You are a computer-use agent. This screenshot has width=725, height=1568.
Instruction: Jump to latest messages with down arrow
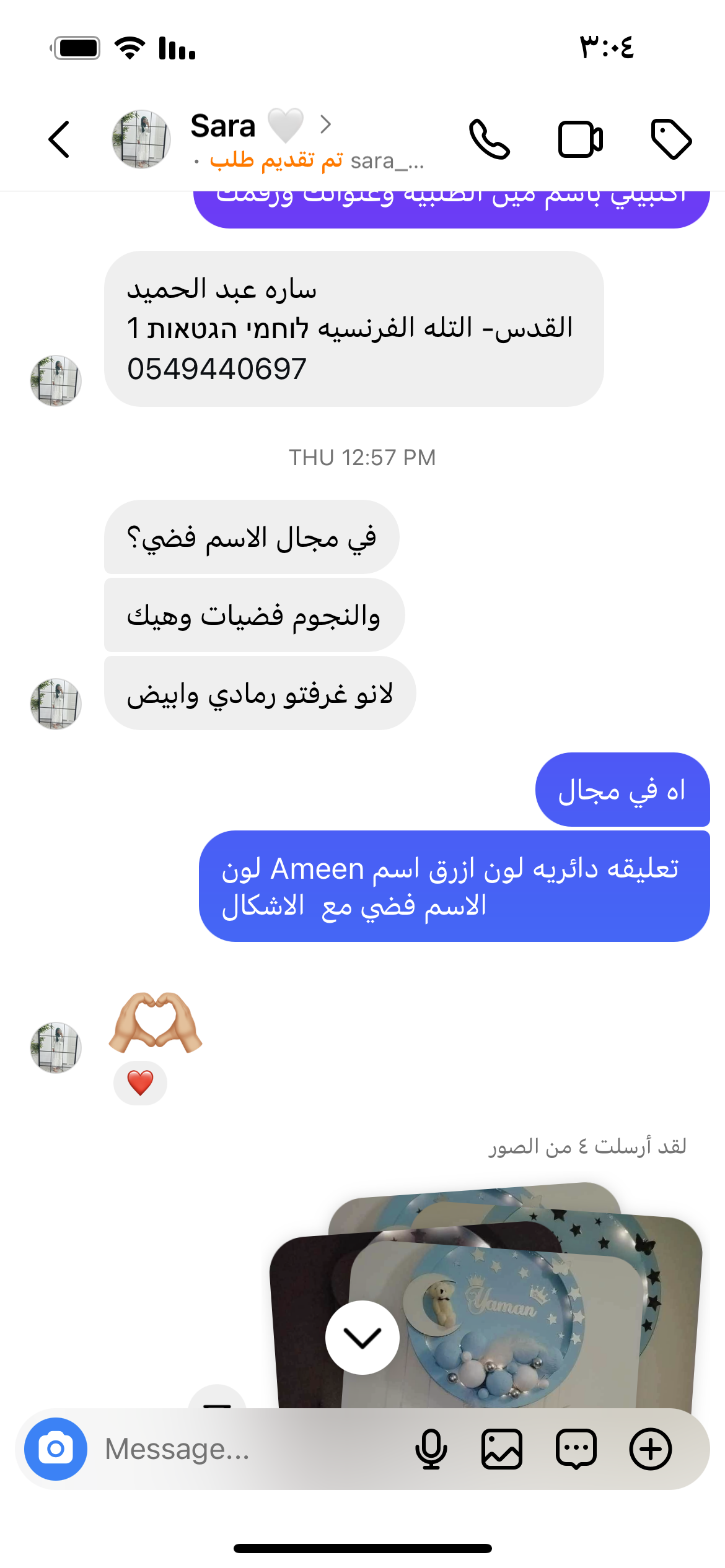pos(362,1338)
